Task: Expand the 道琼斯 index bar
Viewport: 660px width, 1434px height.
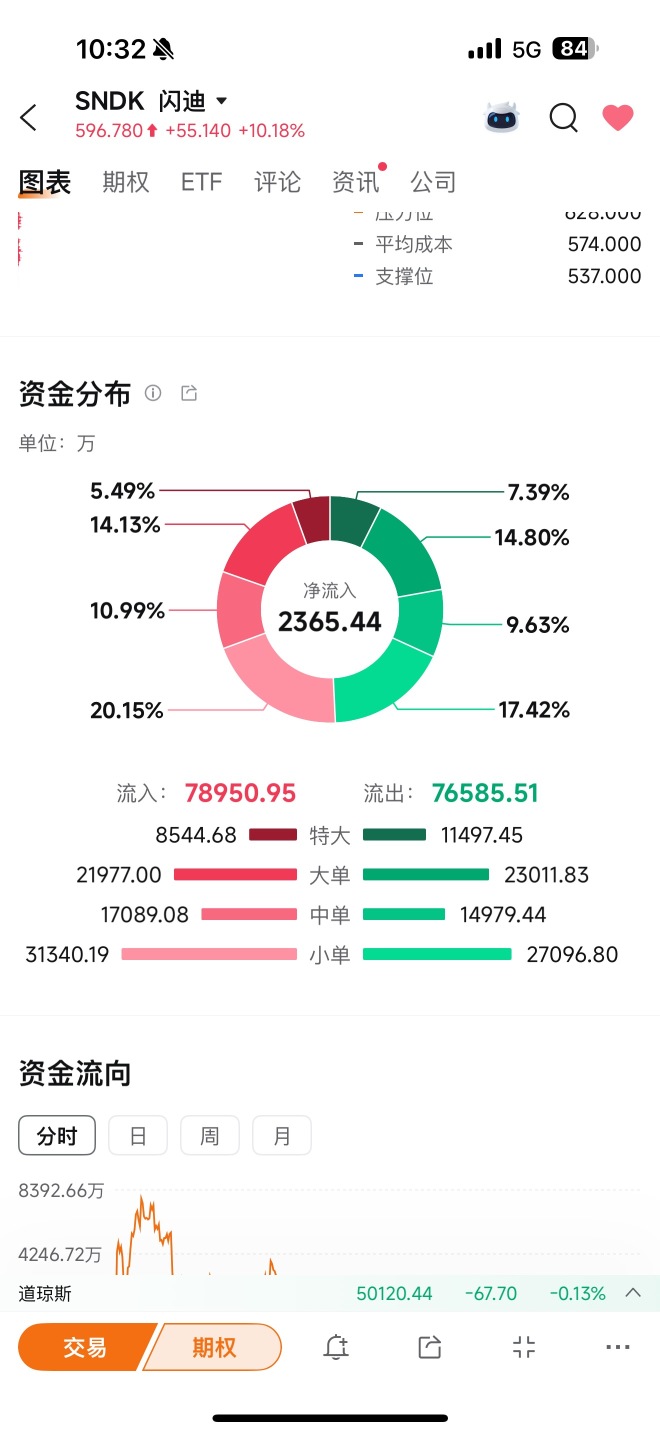Action: coord(633,1293)
